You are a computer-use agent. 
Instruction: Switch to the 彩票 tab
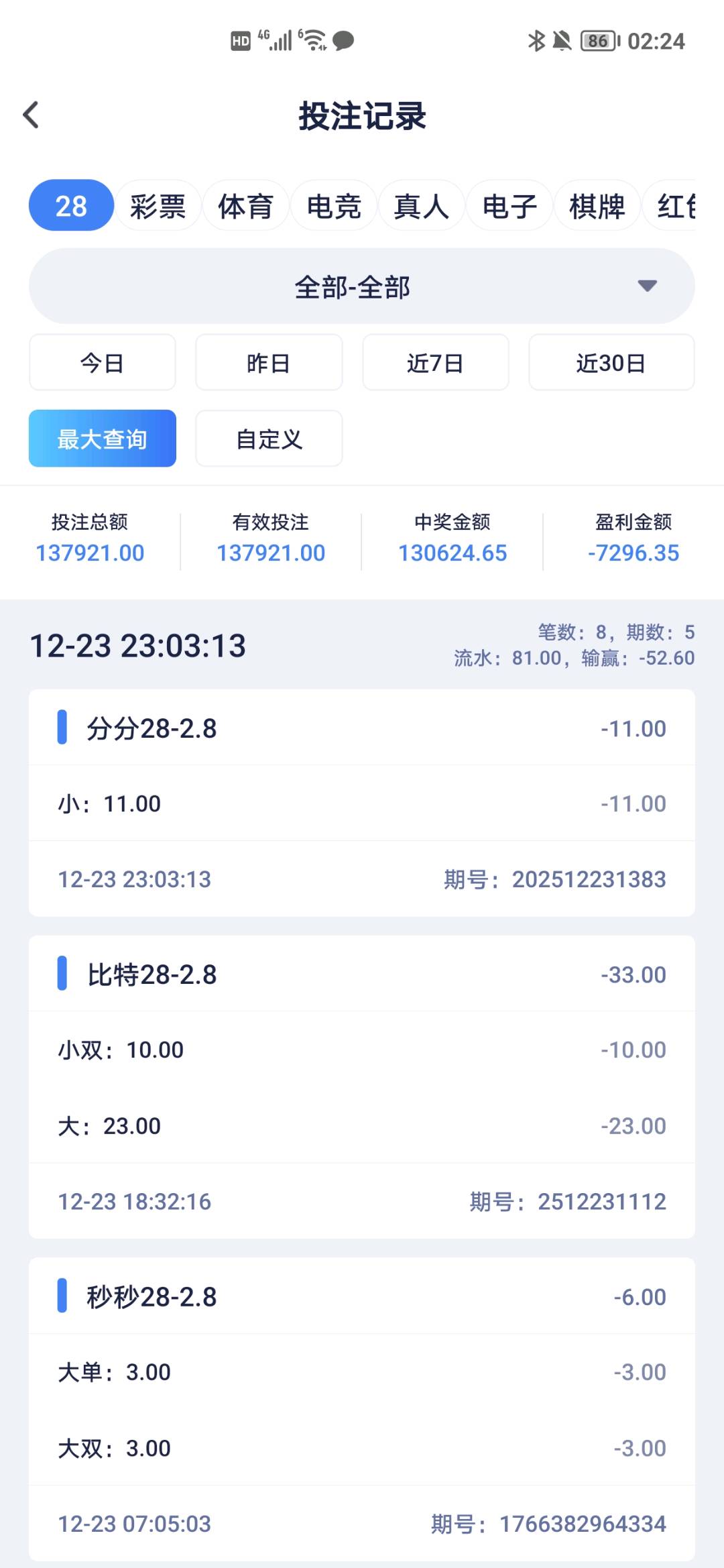(158, 206)
